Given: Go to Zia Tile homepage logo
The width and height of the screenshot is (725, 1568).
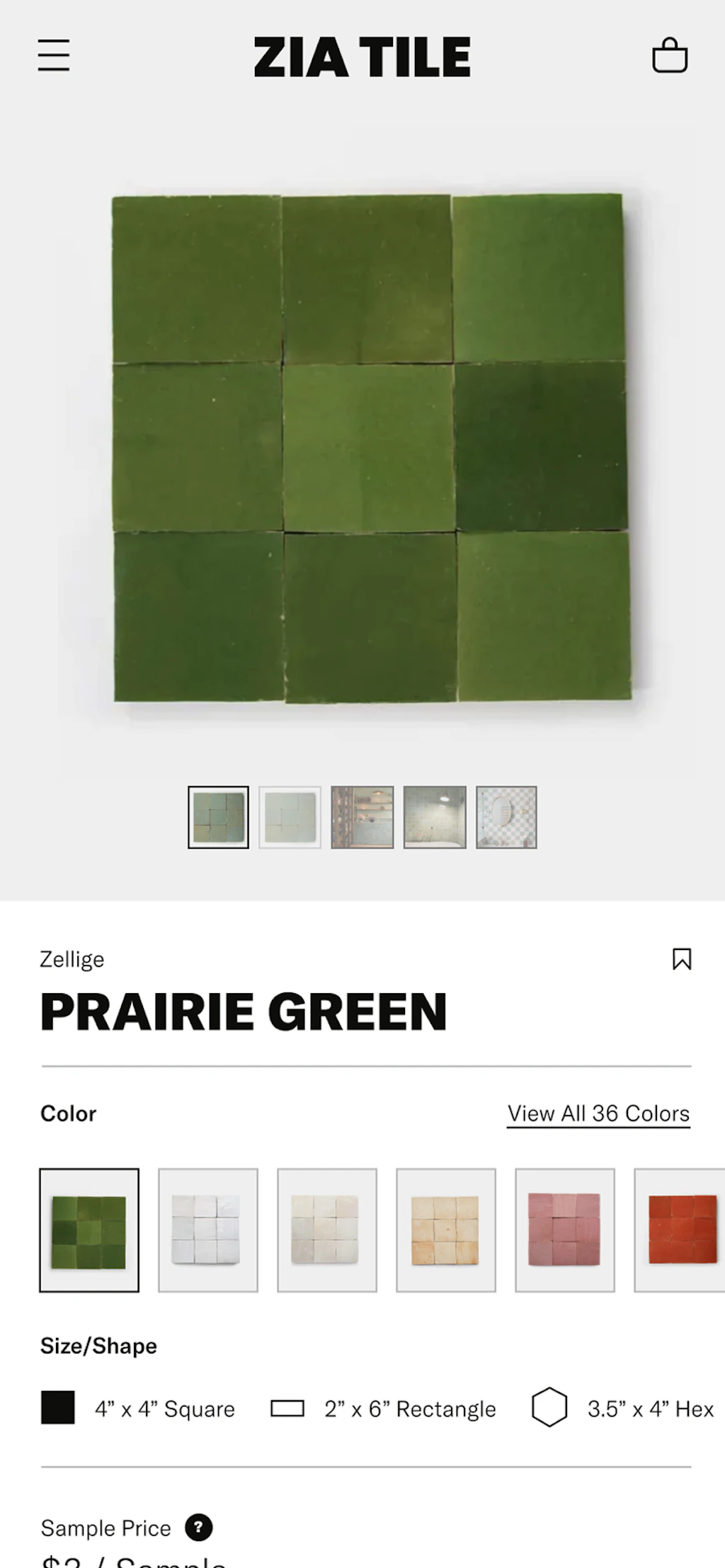Looking at the screenshot, I should (362, 57).
